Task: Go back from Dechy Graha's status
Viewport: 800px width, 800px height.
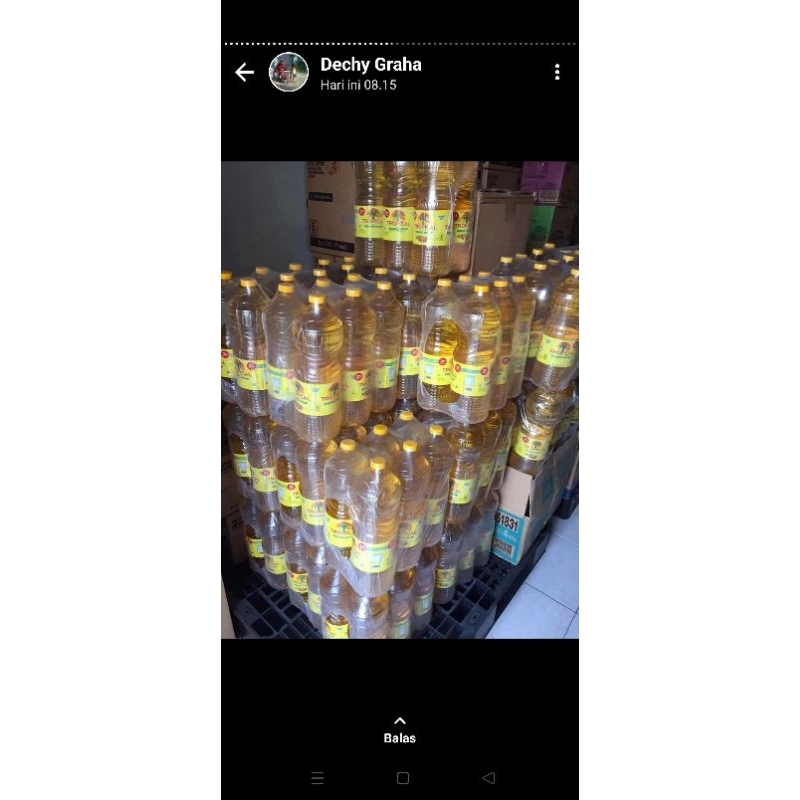Action: [244, 72]
